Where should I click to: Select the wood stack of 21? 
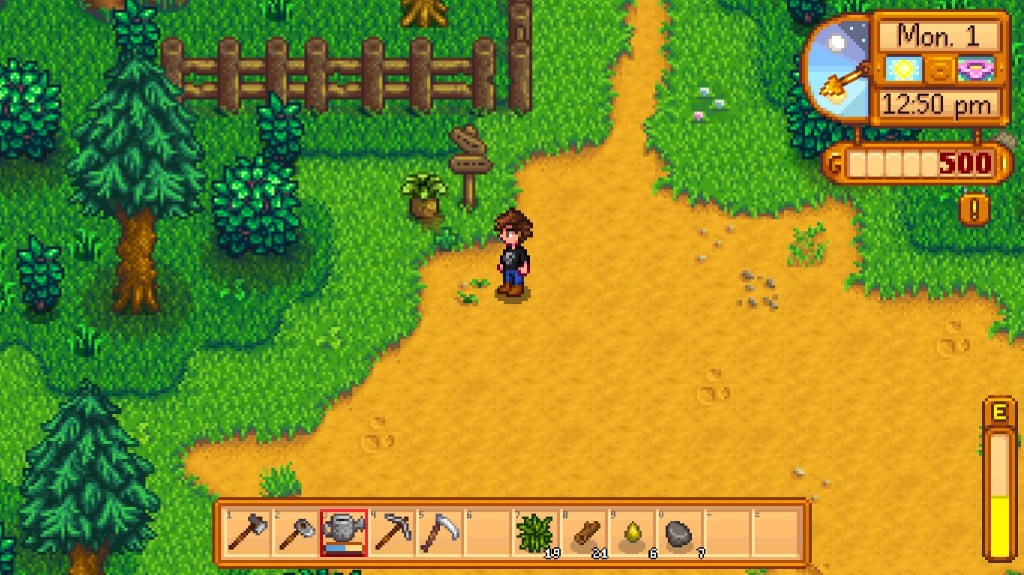[x=584, y=533]
